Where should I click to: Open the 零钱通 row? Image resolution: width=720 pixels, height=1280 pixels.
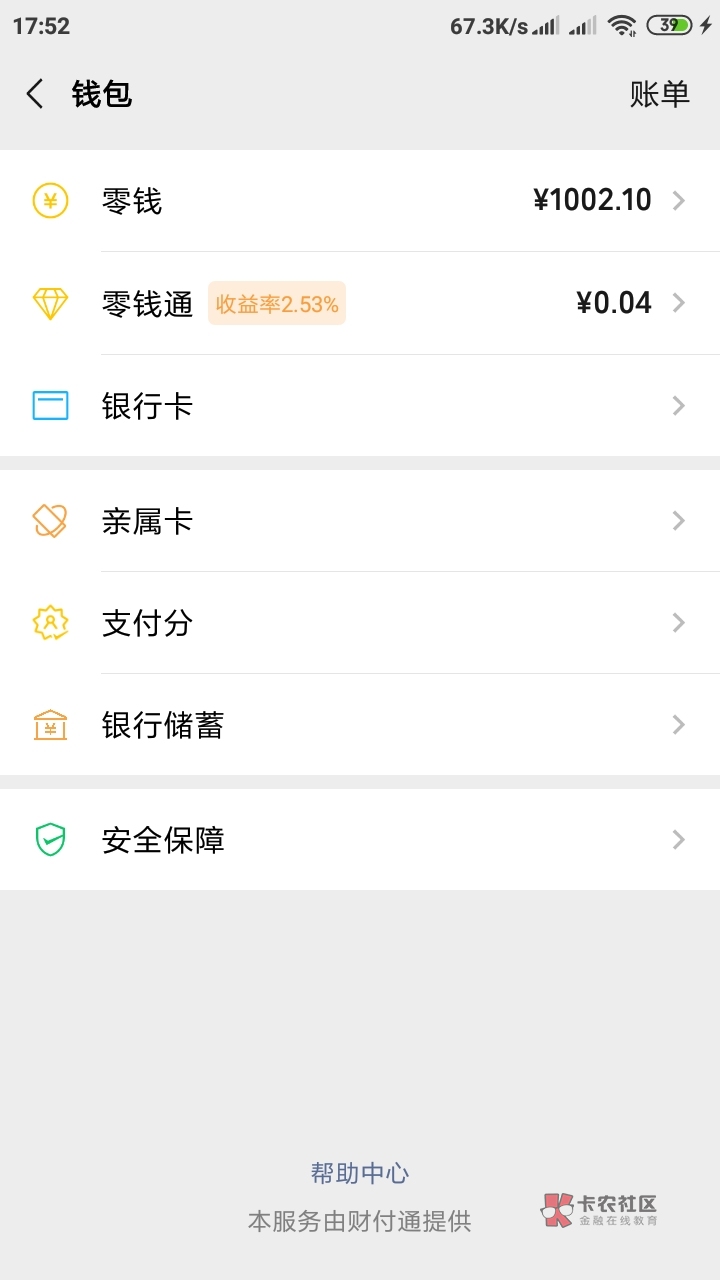click(x=360, y=303)
